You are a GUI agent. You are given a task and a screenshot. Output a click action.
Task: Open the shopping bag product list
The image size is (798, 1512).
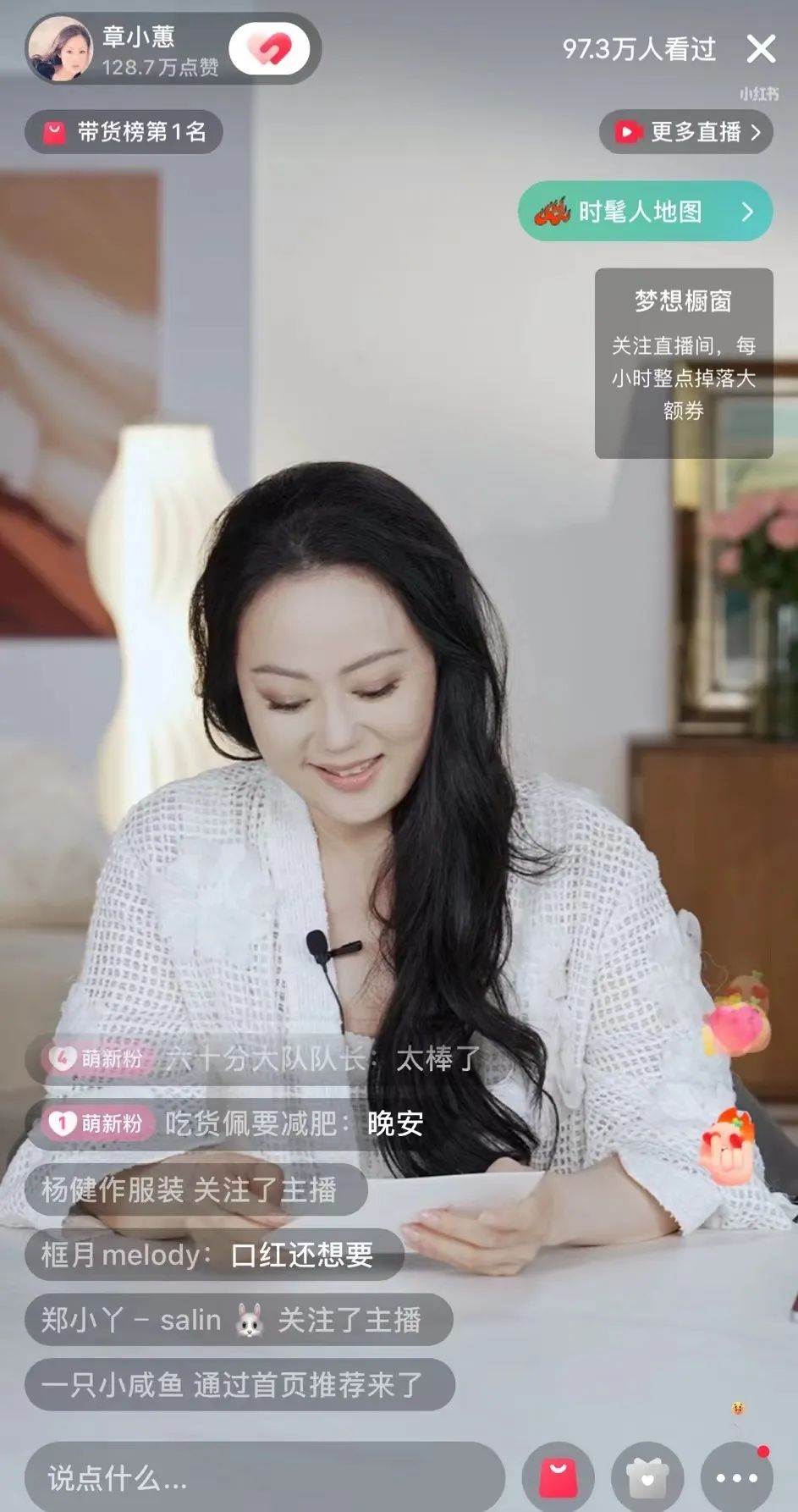tap(559, 1478)
